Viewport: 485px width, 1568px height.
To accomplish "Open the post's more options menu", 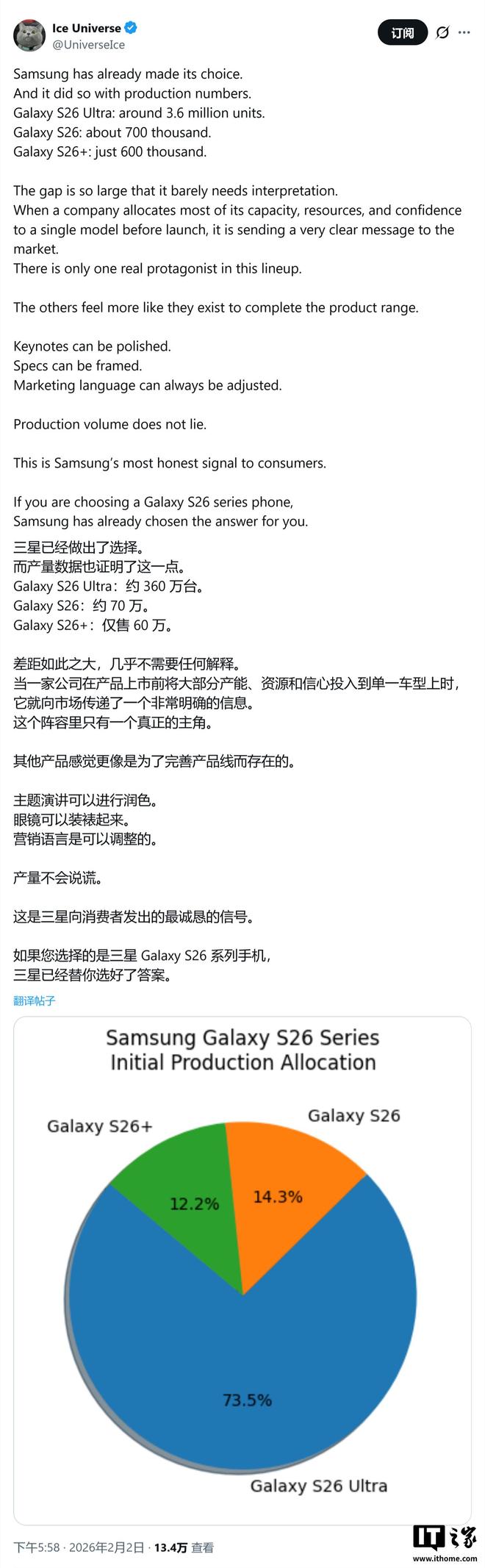I will [x=464, y=33].
